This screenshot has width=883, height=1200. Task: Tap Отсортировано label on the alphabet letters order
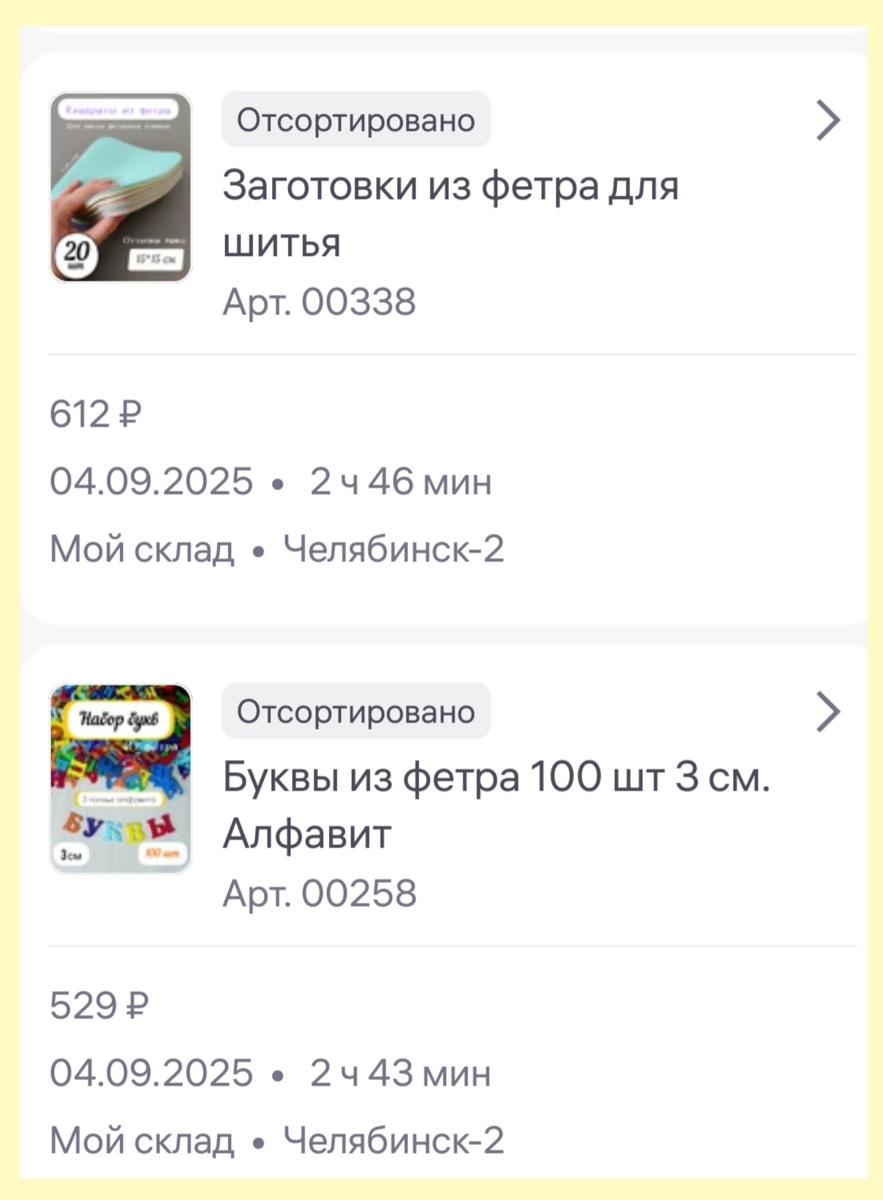[356, 711]
